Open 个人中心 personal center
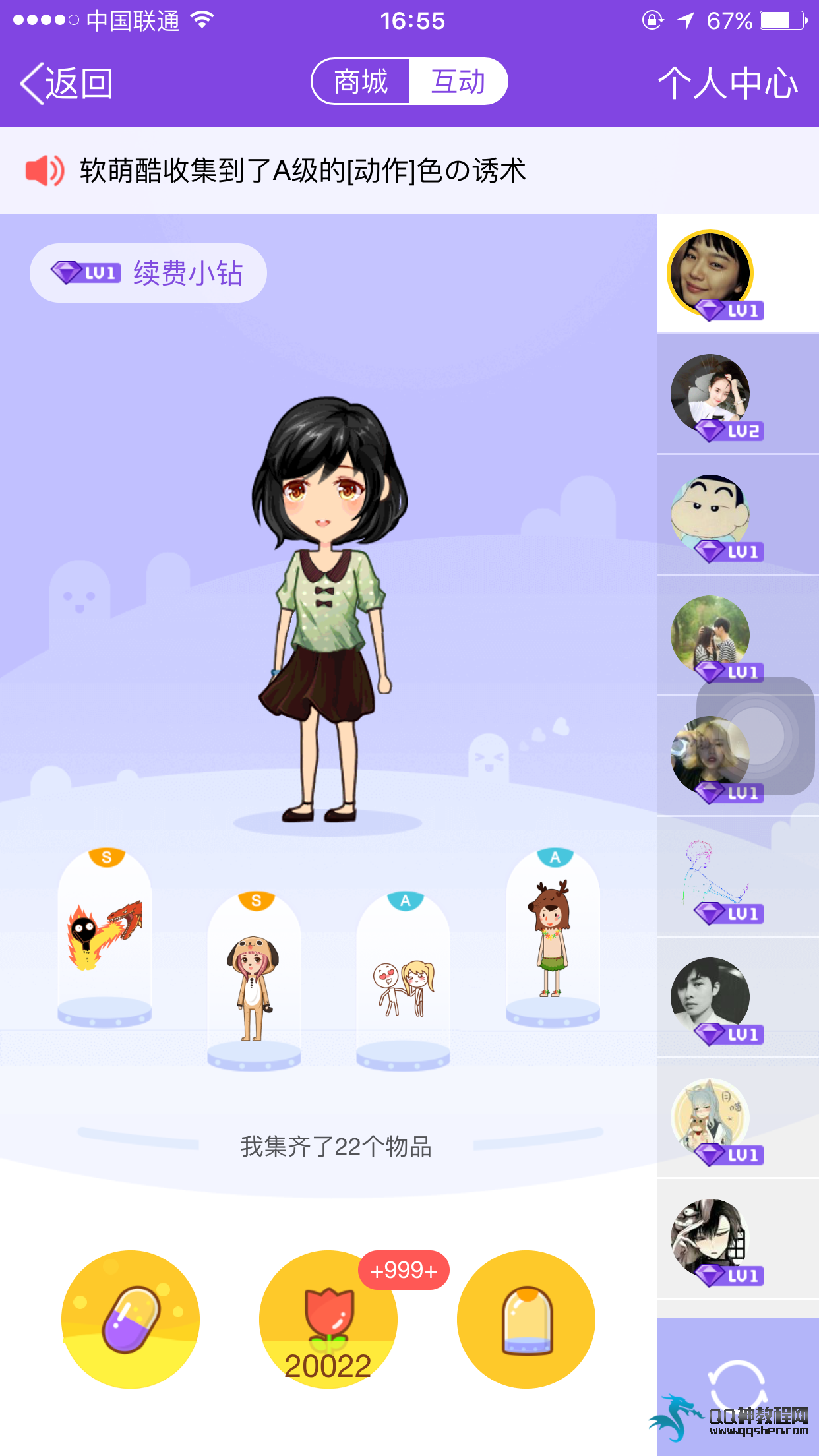The width and height of the screenshot is (819, 1456). pos(727,84)
